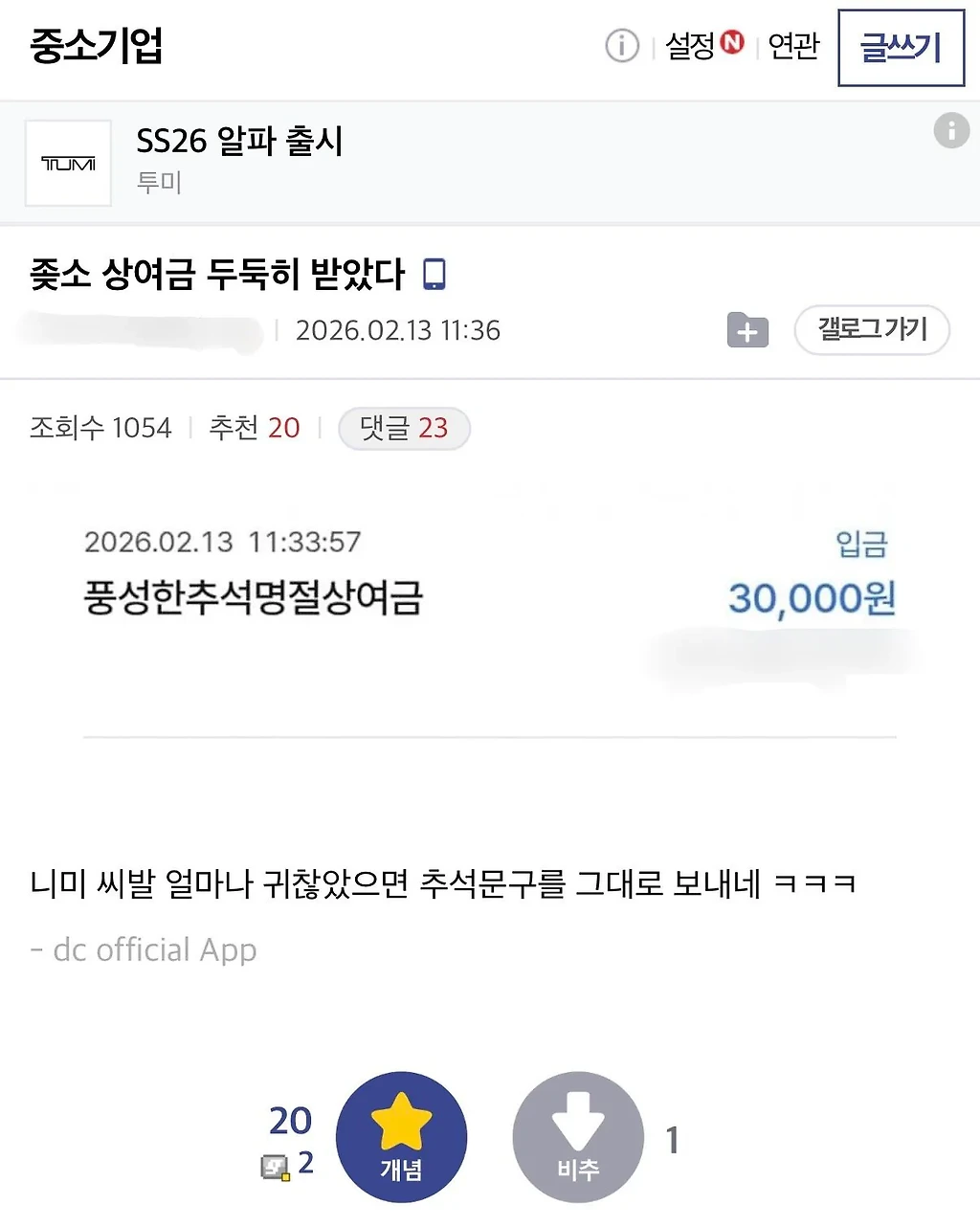
Task: Open the gallery info icon
Action: click(x=621, y=46)
